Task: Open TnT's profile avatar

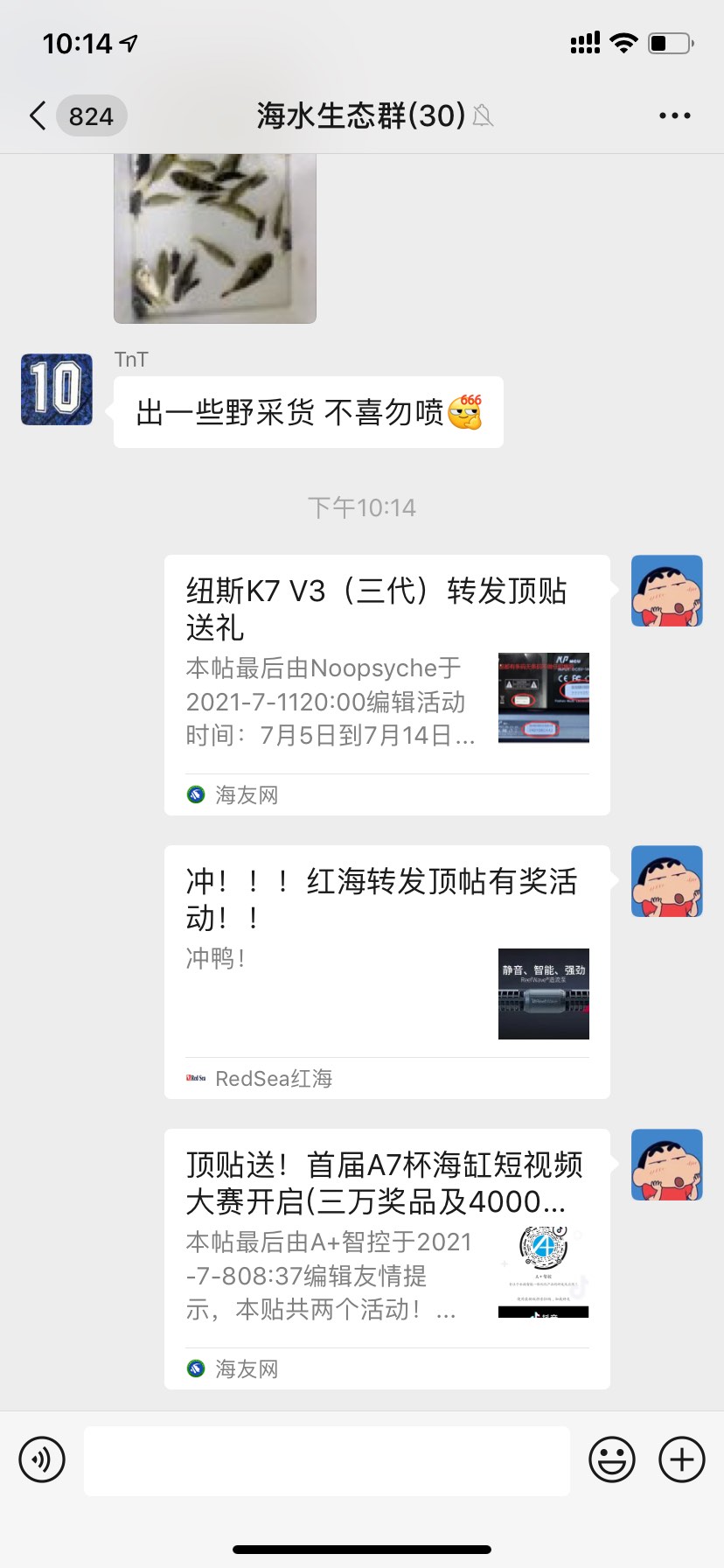Action: coord(57,389)
